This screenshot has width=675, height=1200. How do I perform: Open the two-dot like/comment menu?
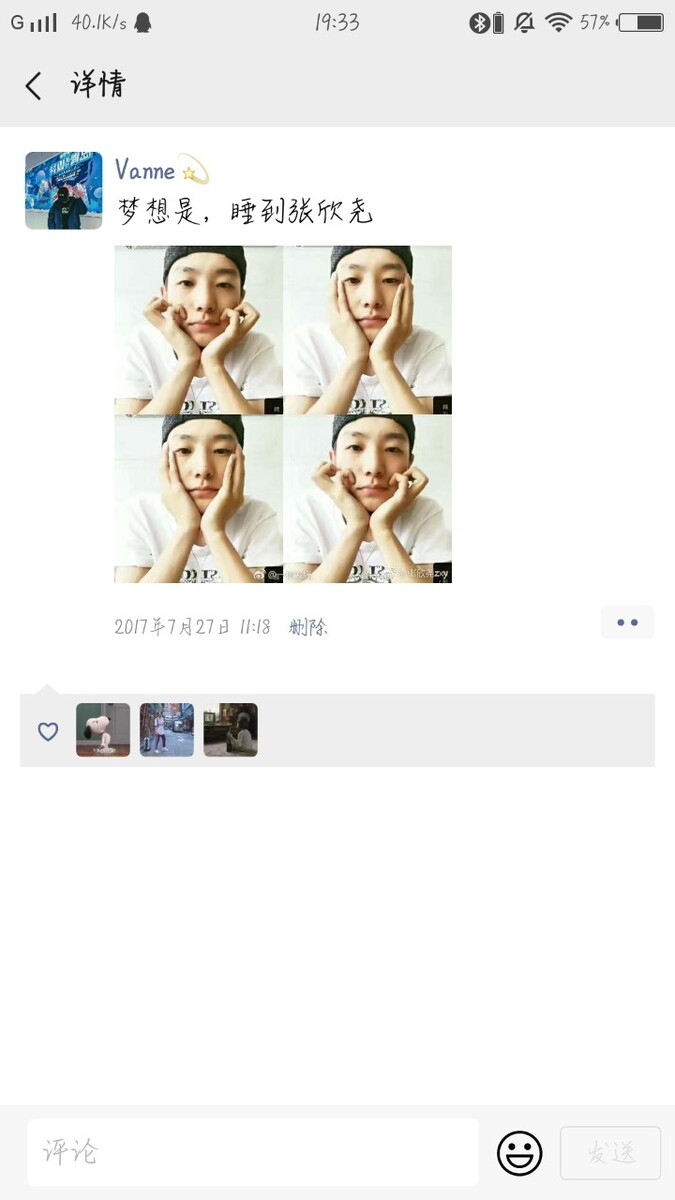627,622
